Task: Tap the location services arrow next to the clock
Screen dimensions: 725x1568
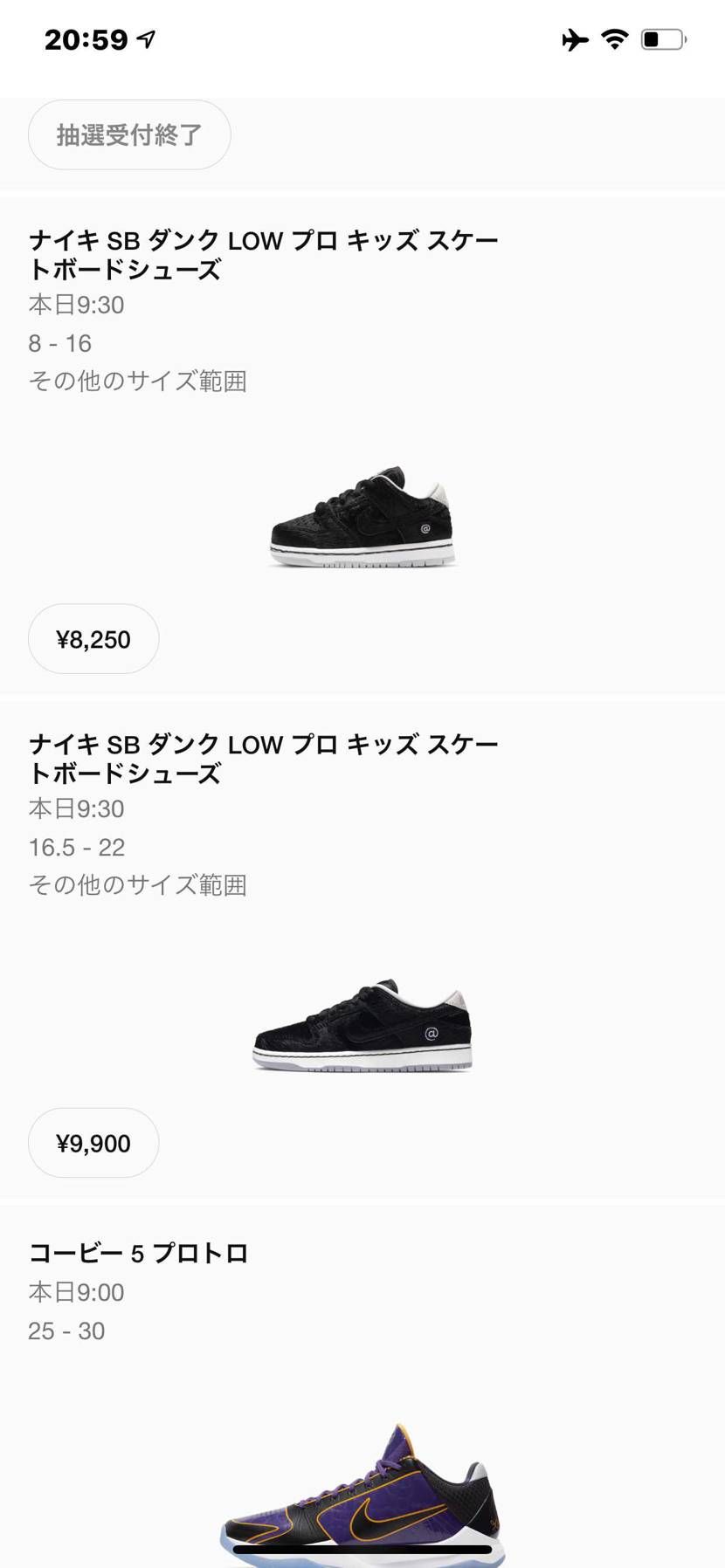Action: click(x=144, y=38)
